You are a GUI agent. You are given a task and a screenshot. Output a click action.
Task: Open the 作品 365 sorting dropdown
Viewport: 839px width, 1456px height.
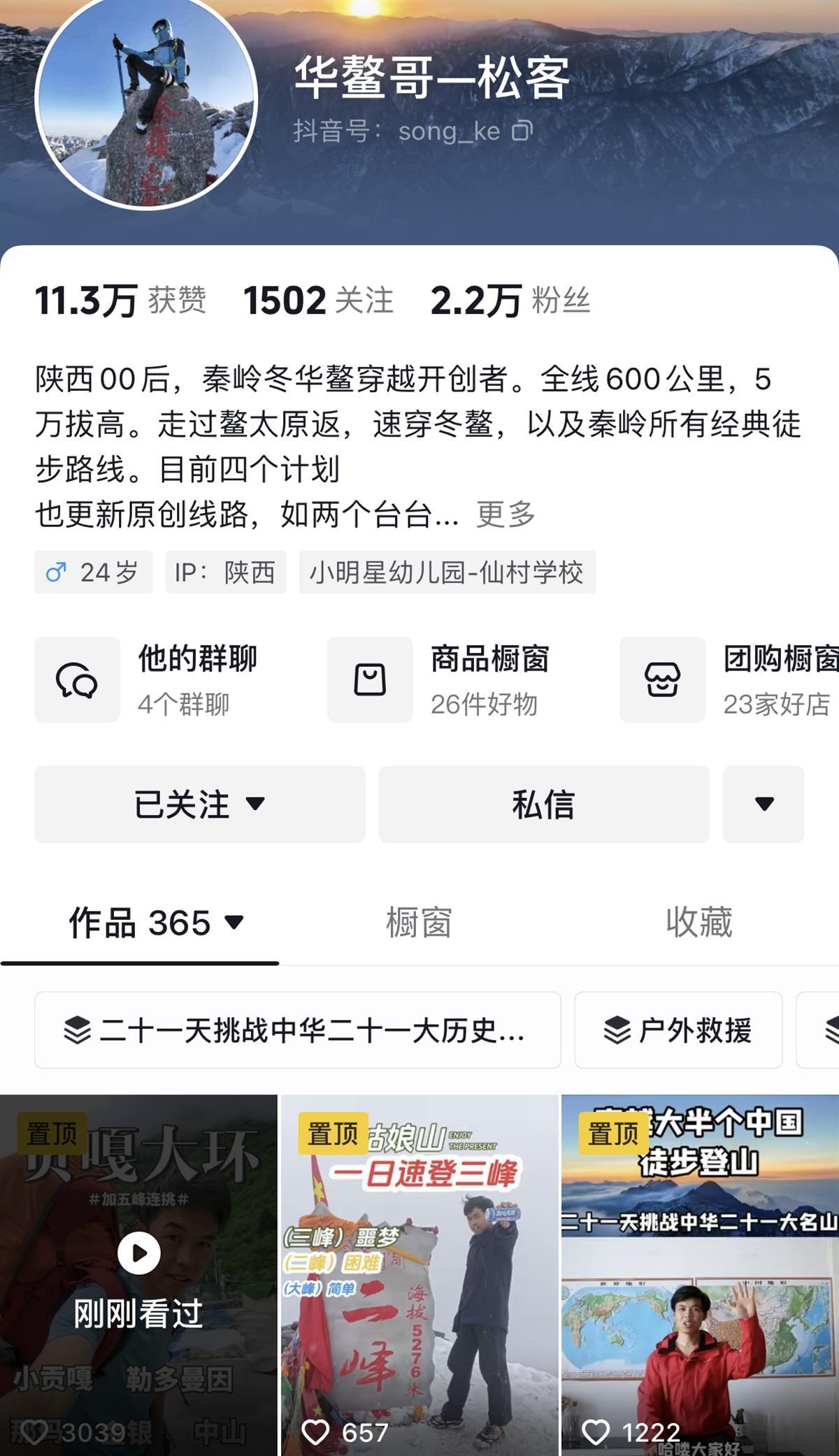tap(157, 923)
